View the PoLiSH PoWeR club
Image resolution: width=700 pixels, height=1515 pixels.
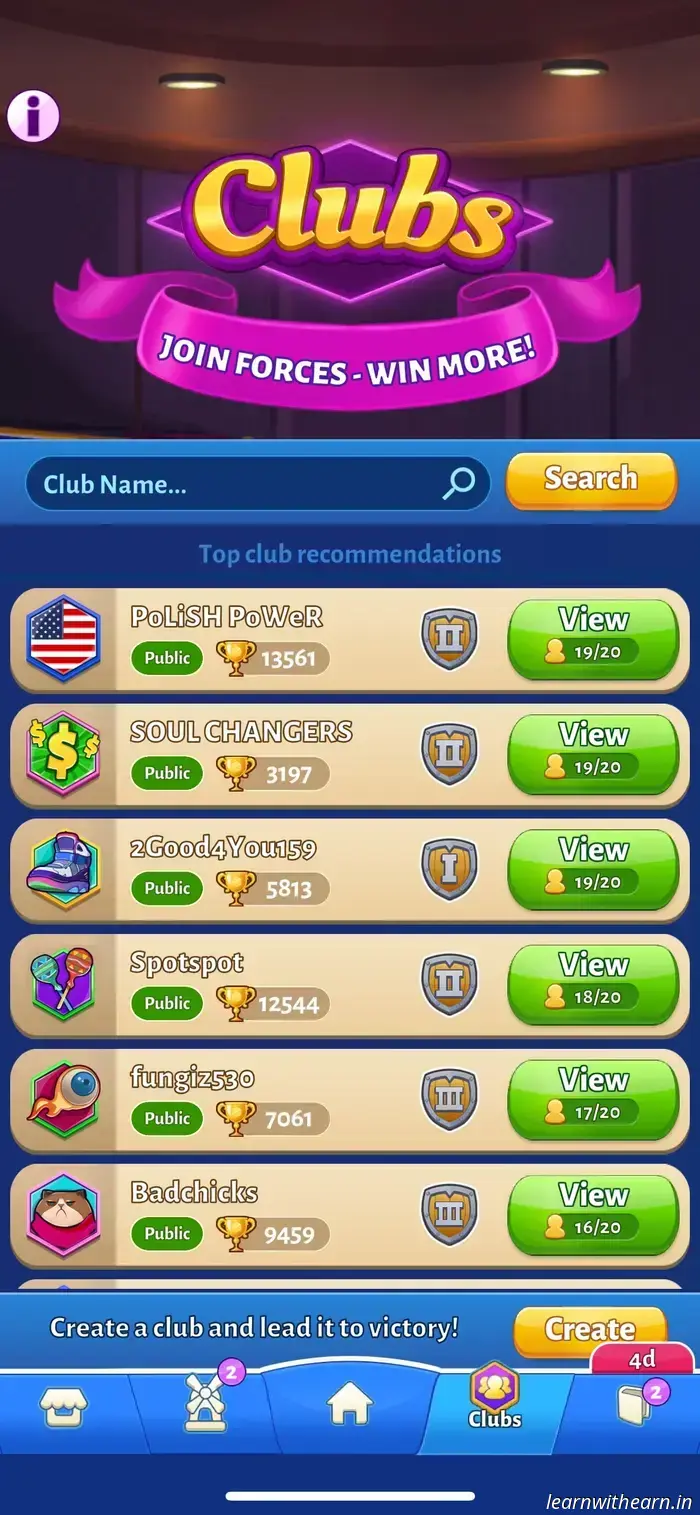(593, 640)
